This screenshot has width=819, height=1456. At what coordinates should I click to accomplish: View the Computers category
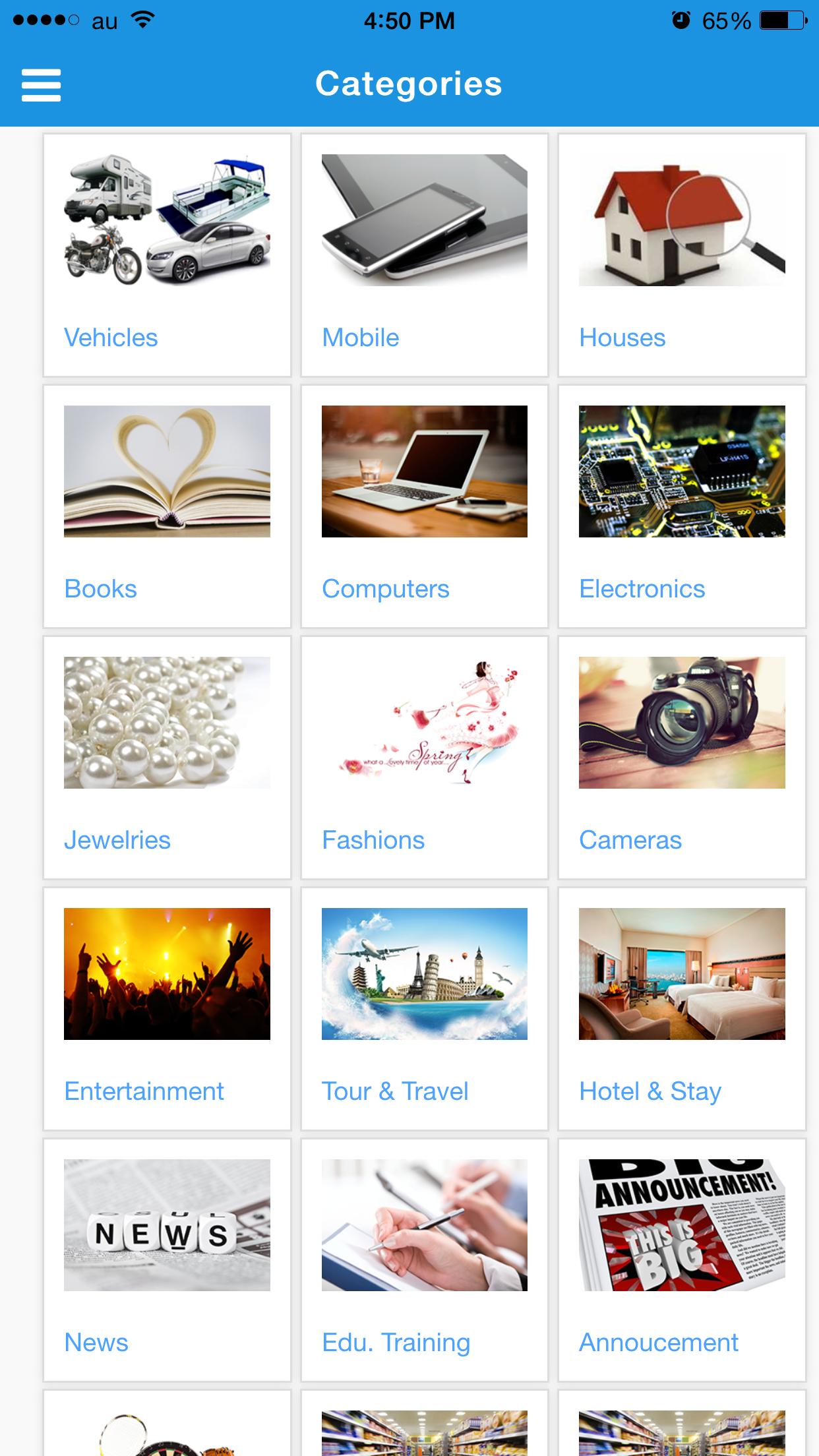coord(424,506)
